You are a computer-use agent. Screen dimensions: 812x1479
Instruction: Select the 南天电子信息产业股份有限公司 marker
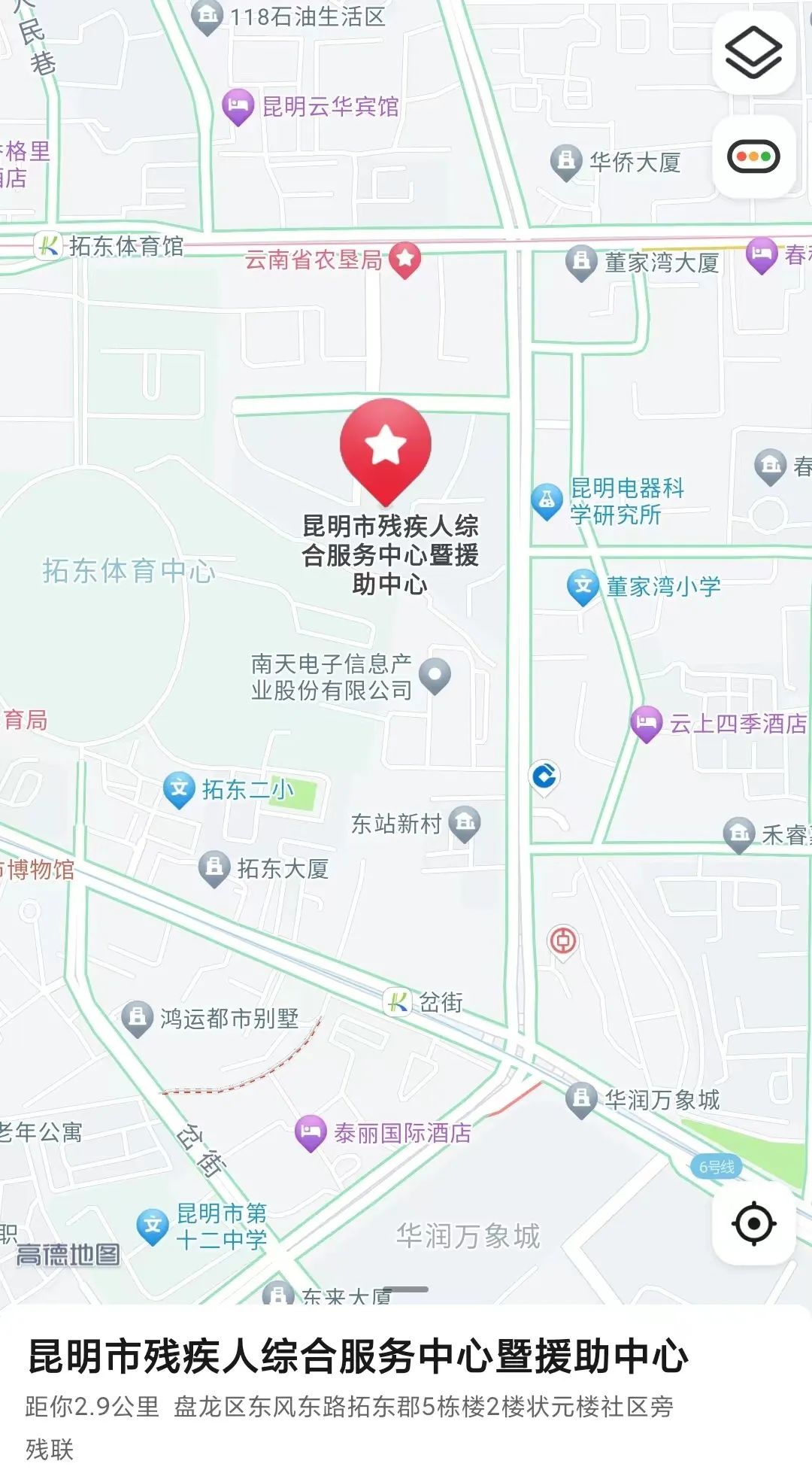tap(435, 676)
